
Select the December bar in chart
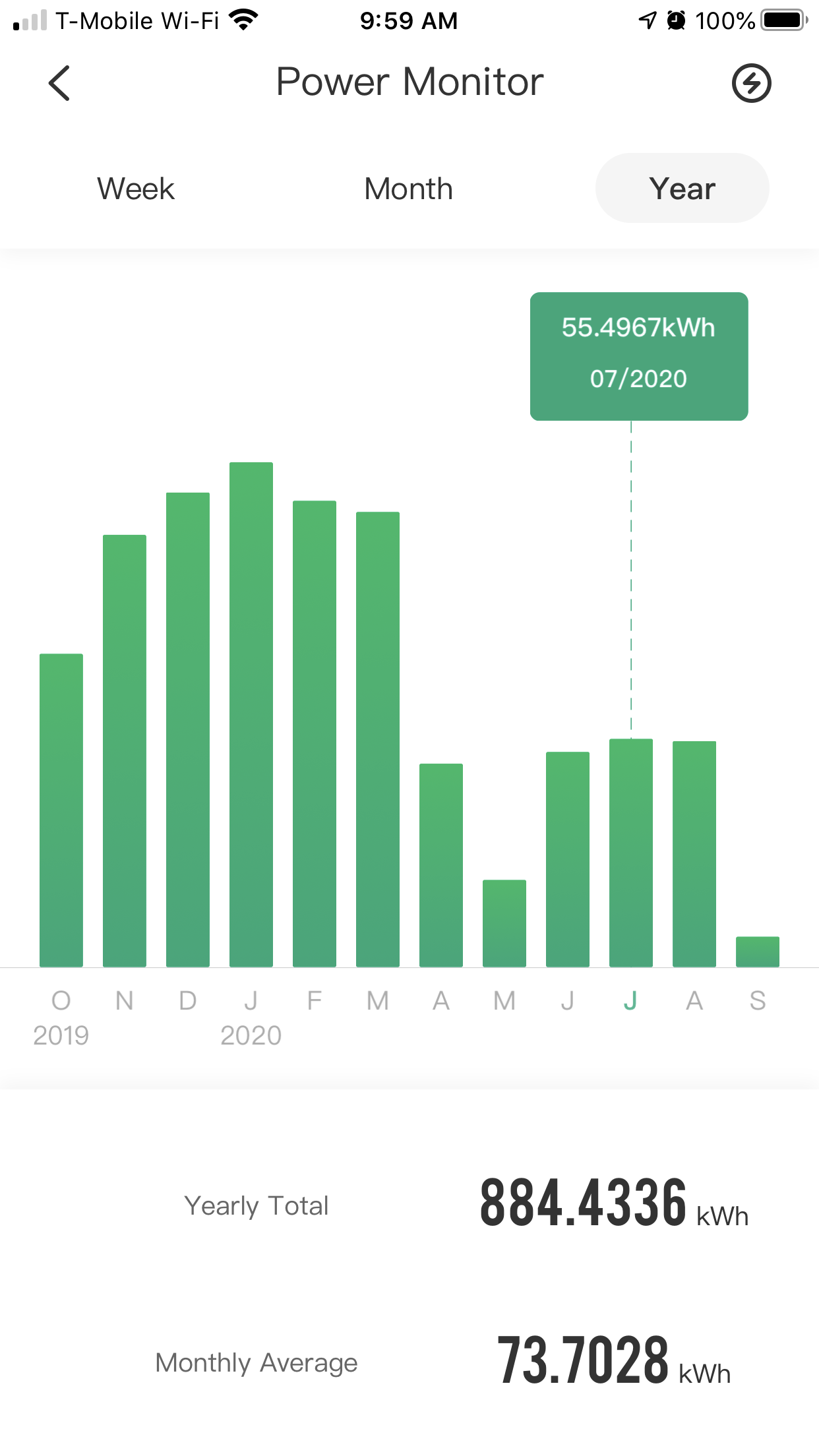click(188, 730)
